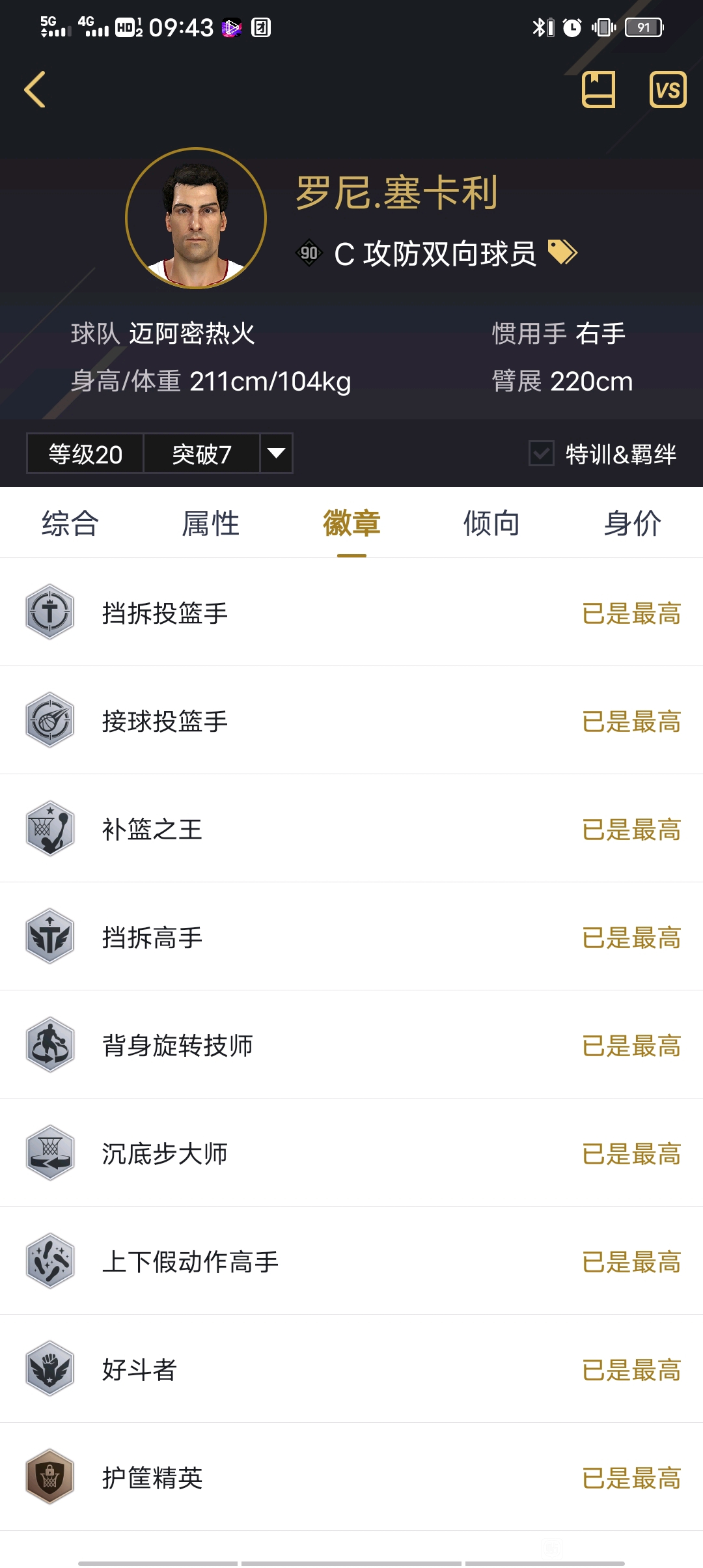Viewport: 703px width, 1568px height.
Task: Switch to the 属性 tab
Action: pos(211,523)
